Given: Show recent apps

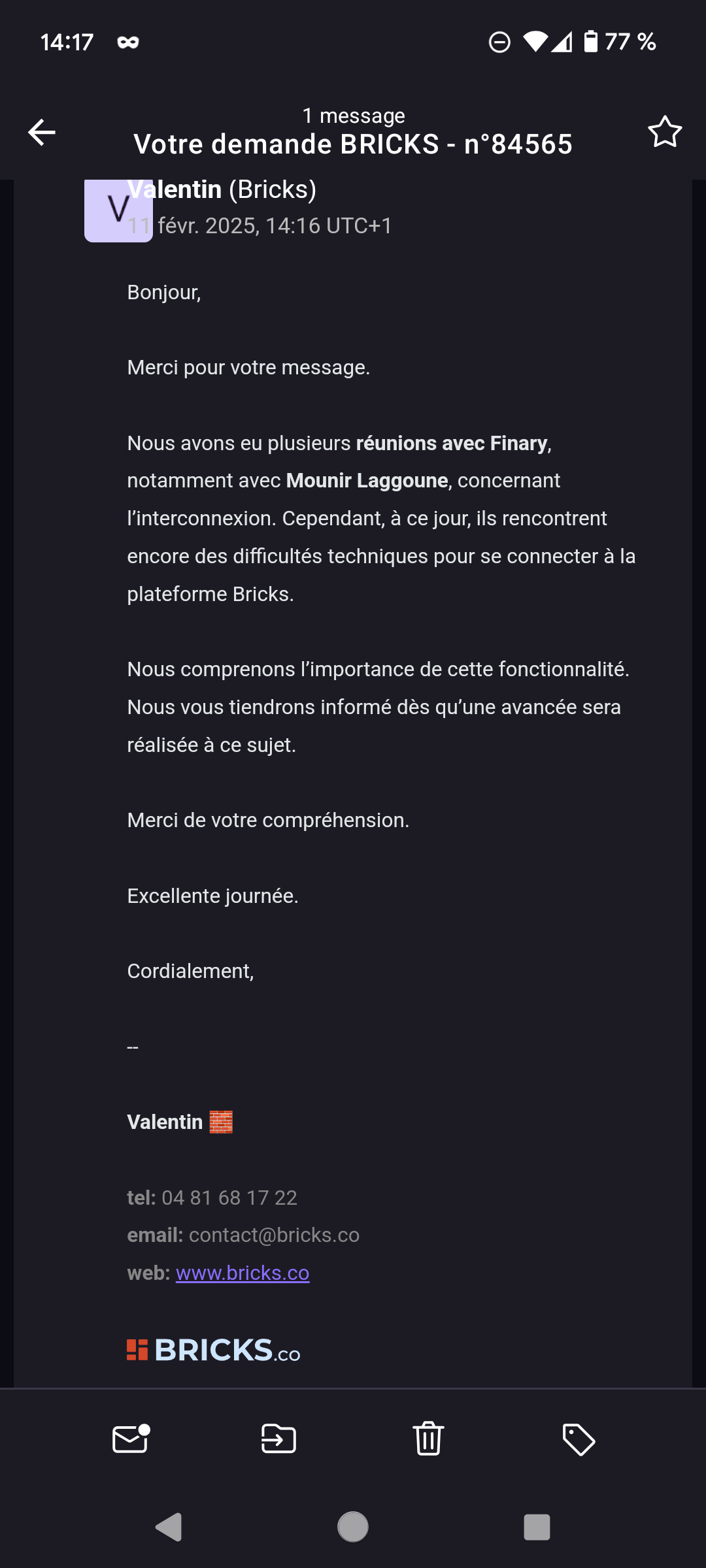Looking at the screenshot, I should tap(537, 1527).
